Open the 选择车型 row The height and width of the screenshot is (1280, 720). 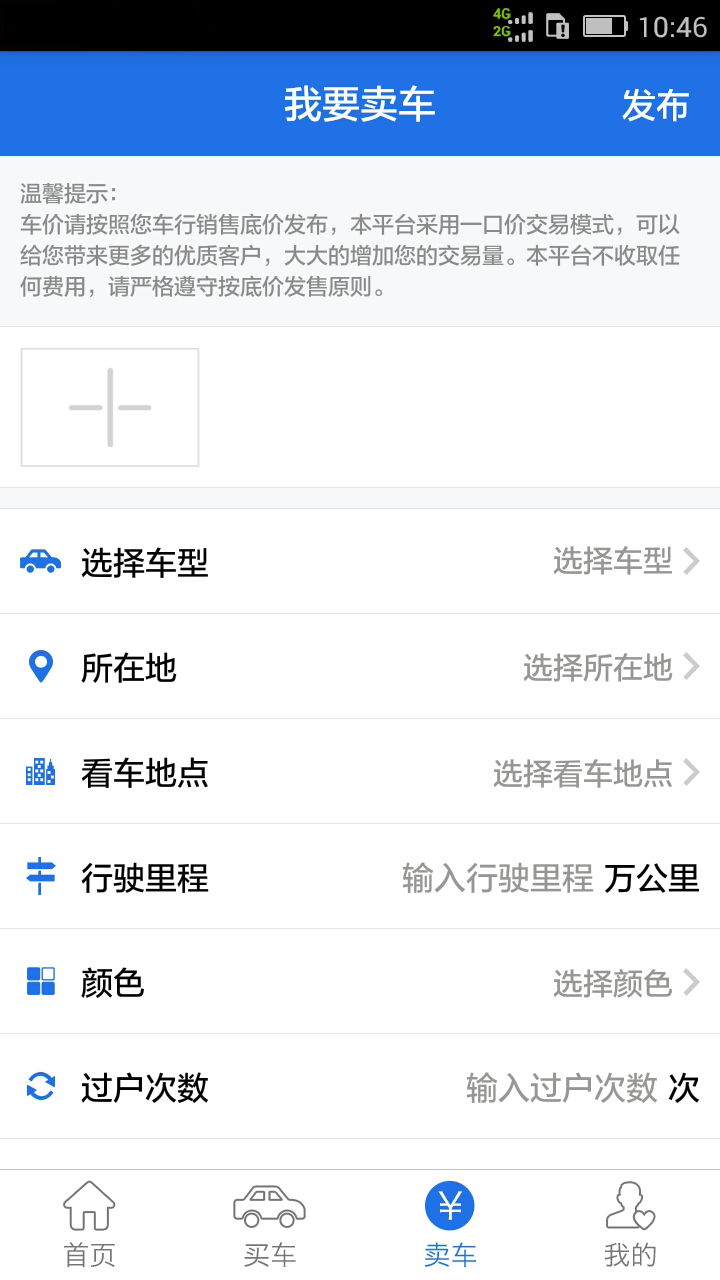360,562
